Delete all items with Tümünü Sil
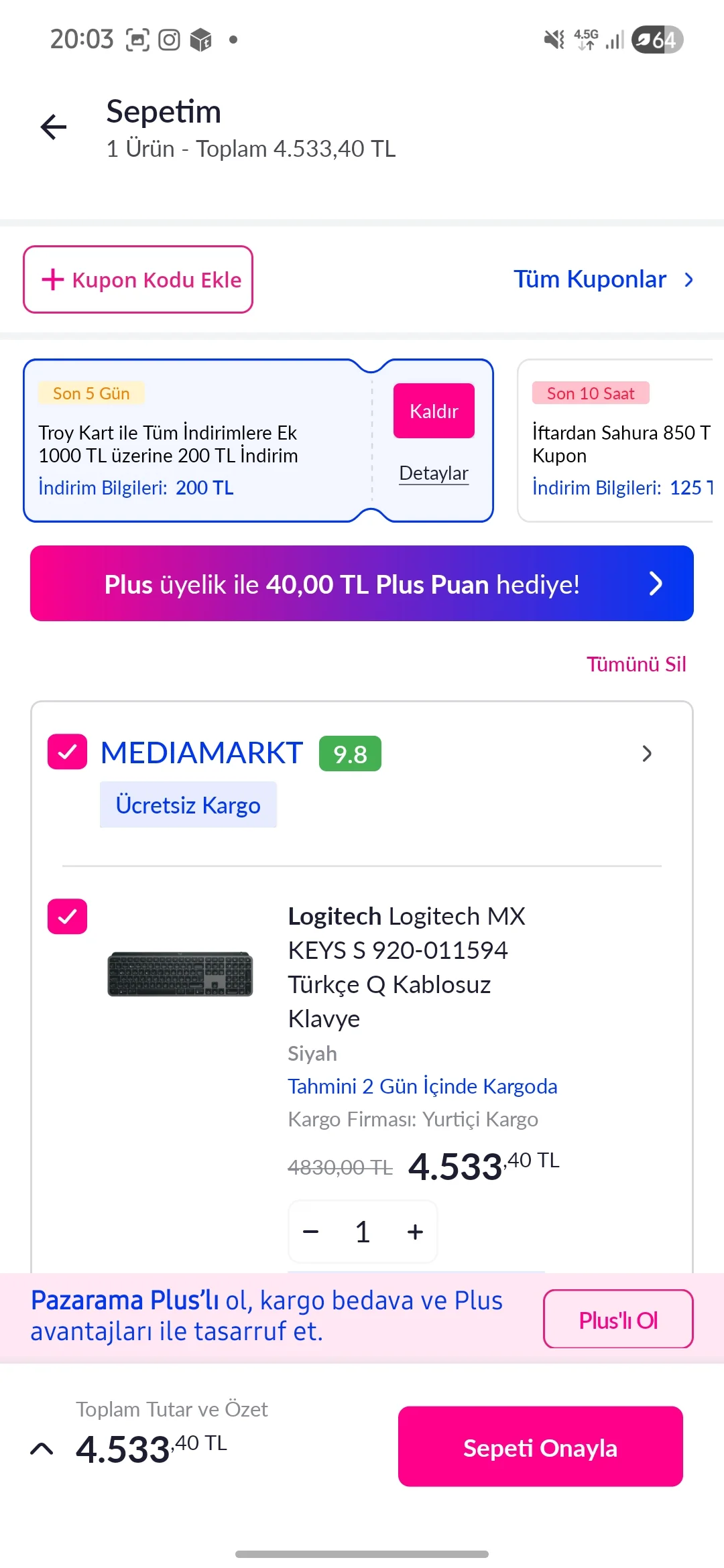 click(x=636, y=664)
